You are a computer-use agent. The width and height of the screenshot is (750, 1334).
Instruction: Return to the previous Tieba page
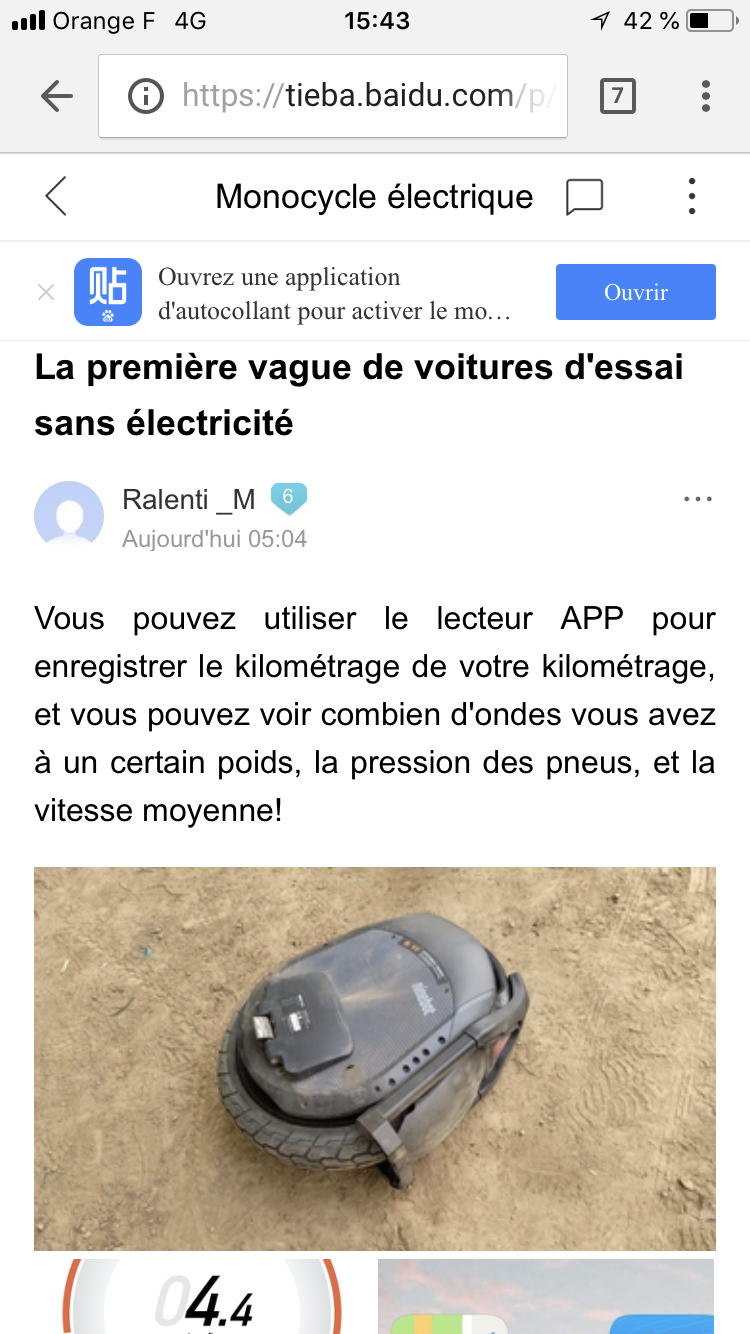[x=57, y=196]
